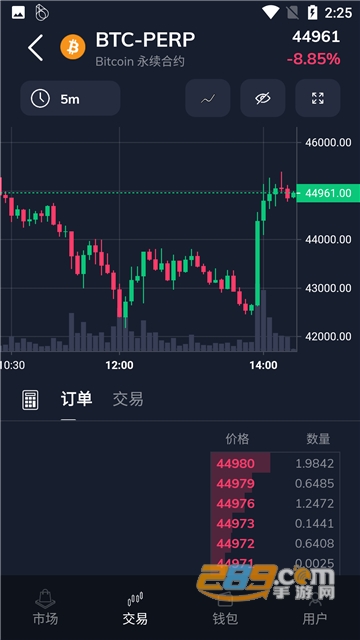Expand the chart to fullscreen
Image resolution: width=360 pixels, height=640 pixels.
(x=318, y=98)
